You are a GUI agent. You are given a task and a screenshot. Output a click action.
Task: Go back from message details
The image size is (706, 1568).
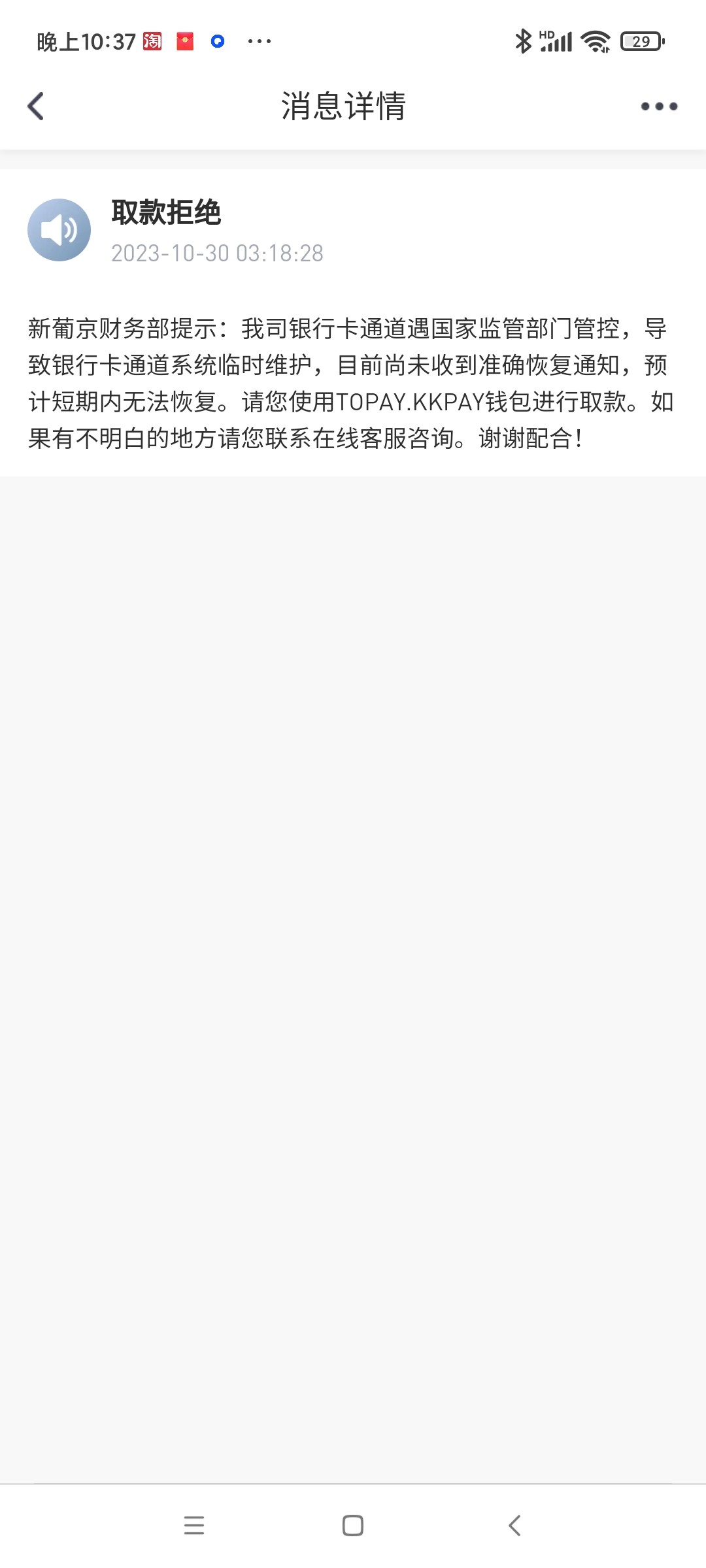coord(36,106)
